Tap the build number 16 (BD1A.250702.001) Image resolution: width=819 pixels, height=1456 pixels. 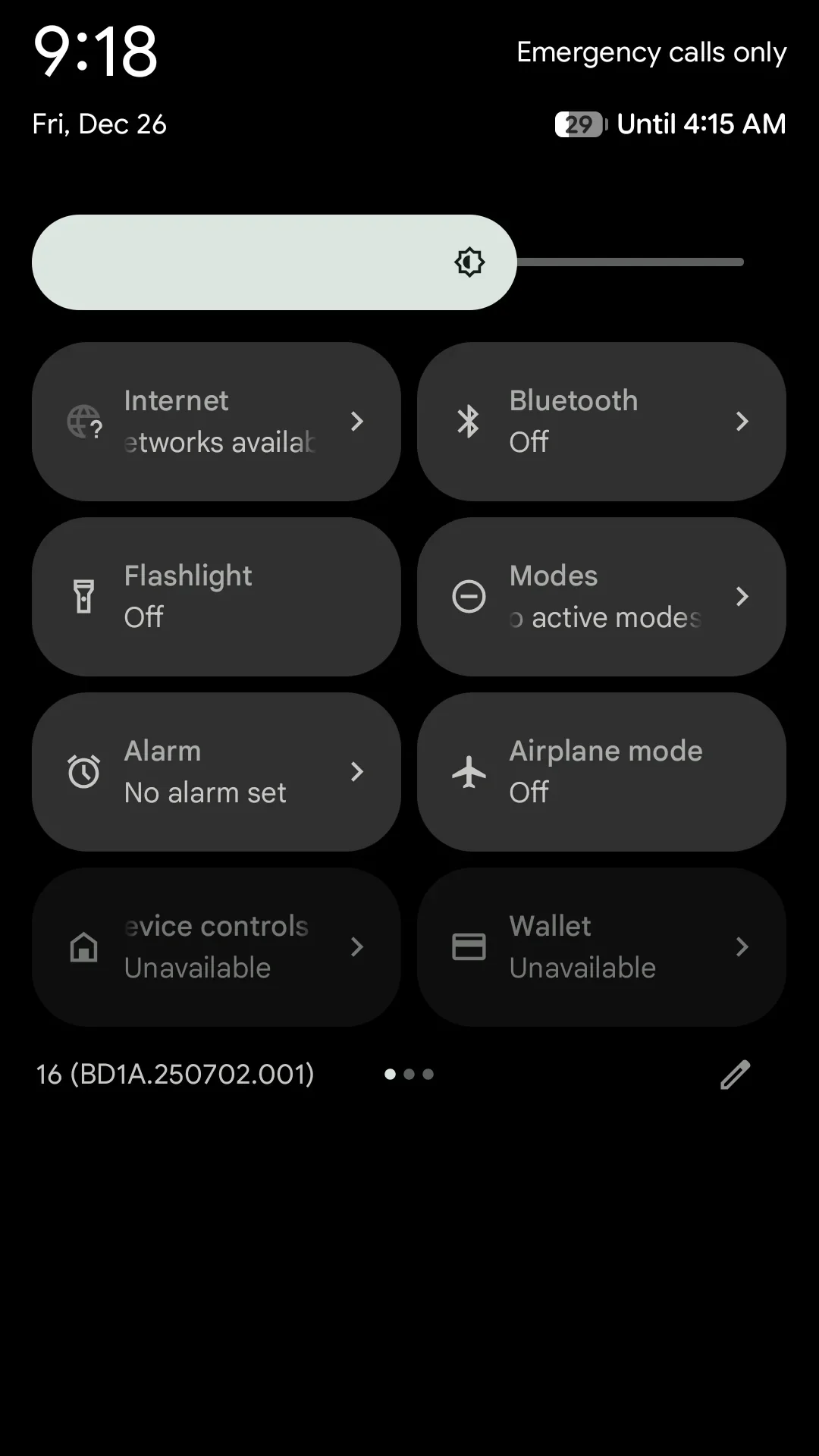(174, 1074)
